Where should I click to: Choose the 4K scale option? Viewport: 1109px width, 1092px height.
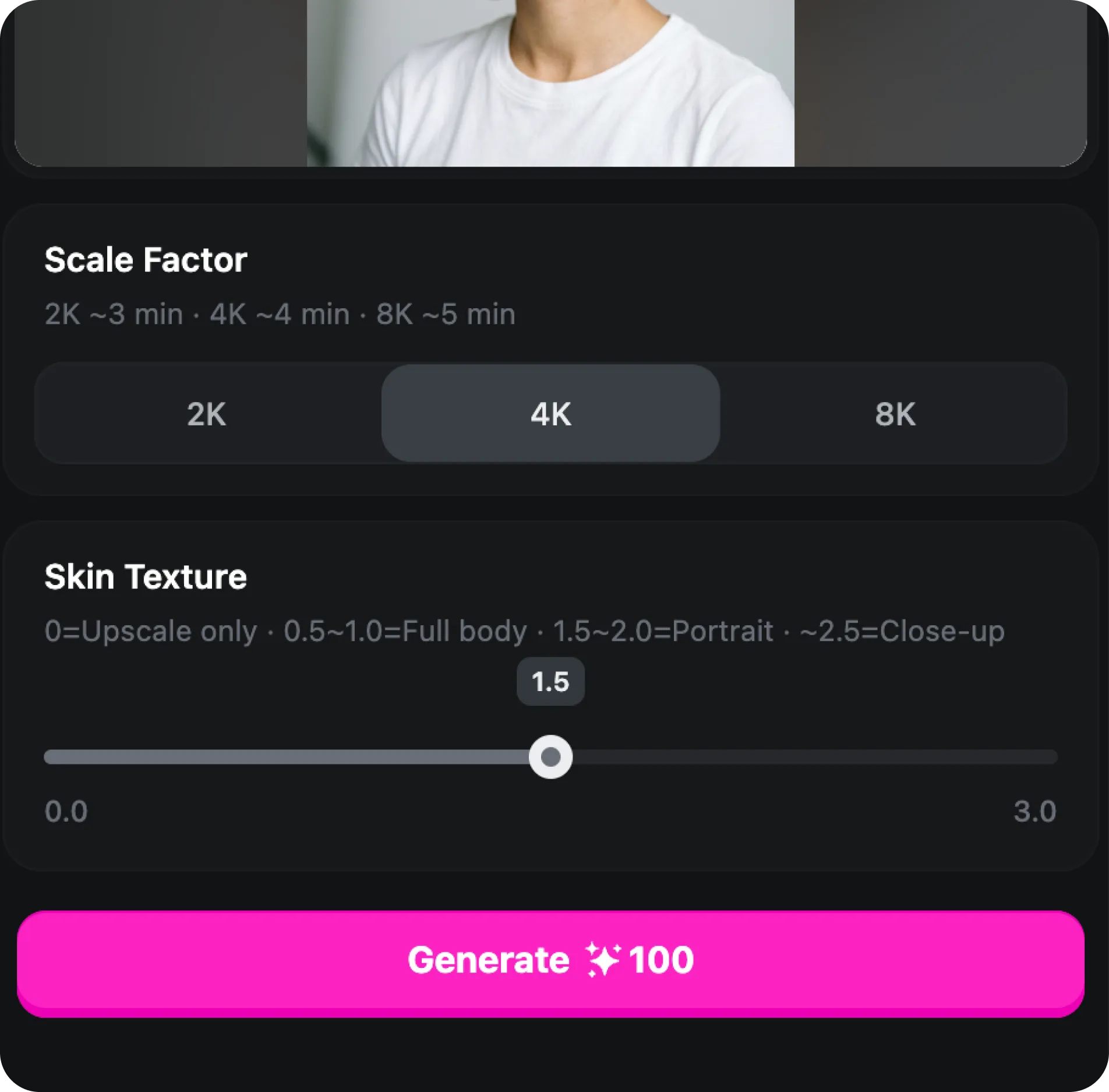tap(550, 414)
